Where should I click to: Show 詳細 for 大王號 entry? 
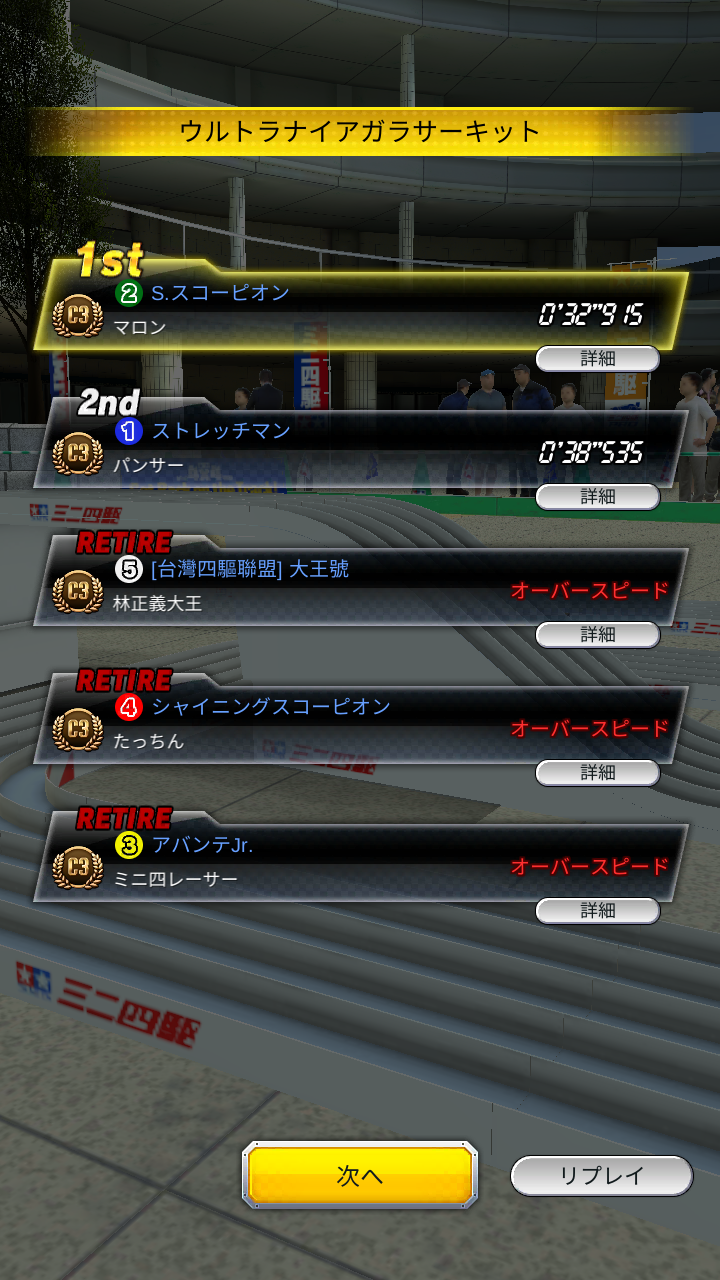pos(598,634)
